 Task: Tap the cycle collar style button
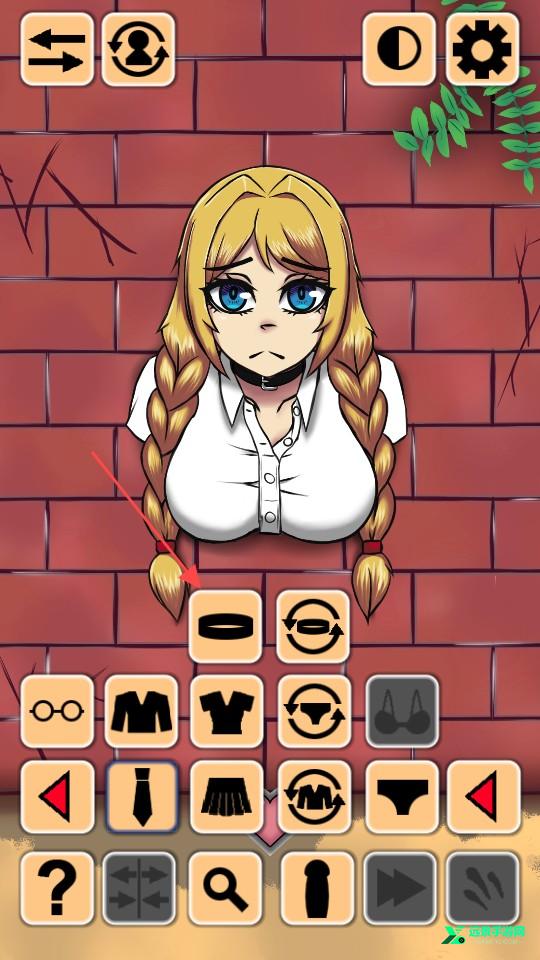coord(313,626)
